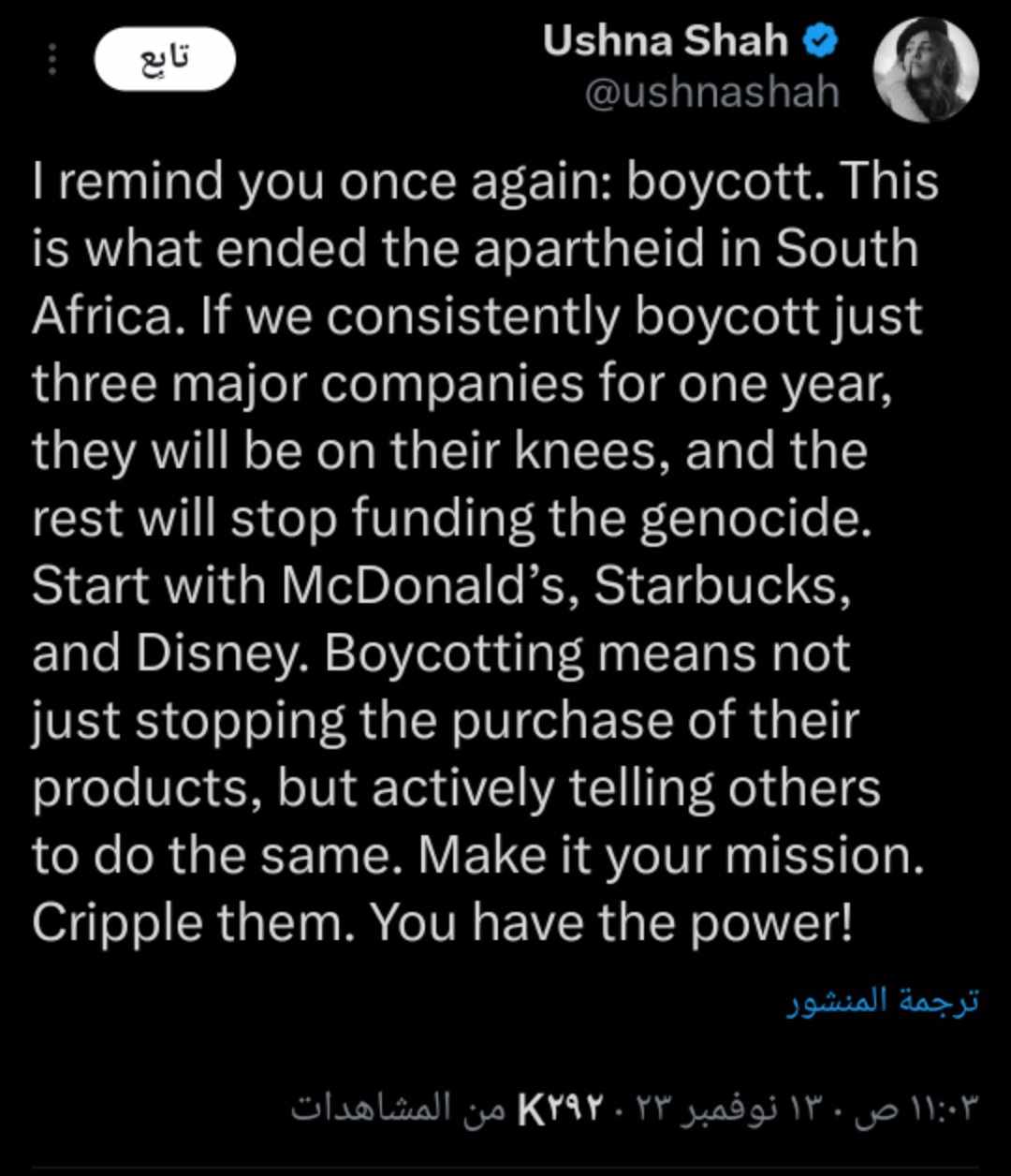
Task: Open the @ushnashah profile handle
Action: tap(711, 94)
